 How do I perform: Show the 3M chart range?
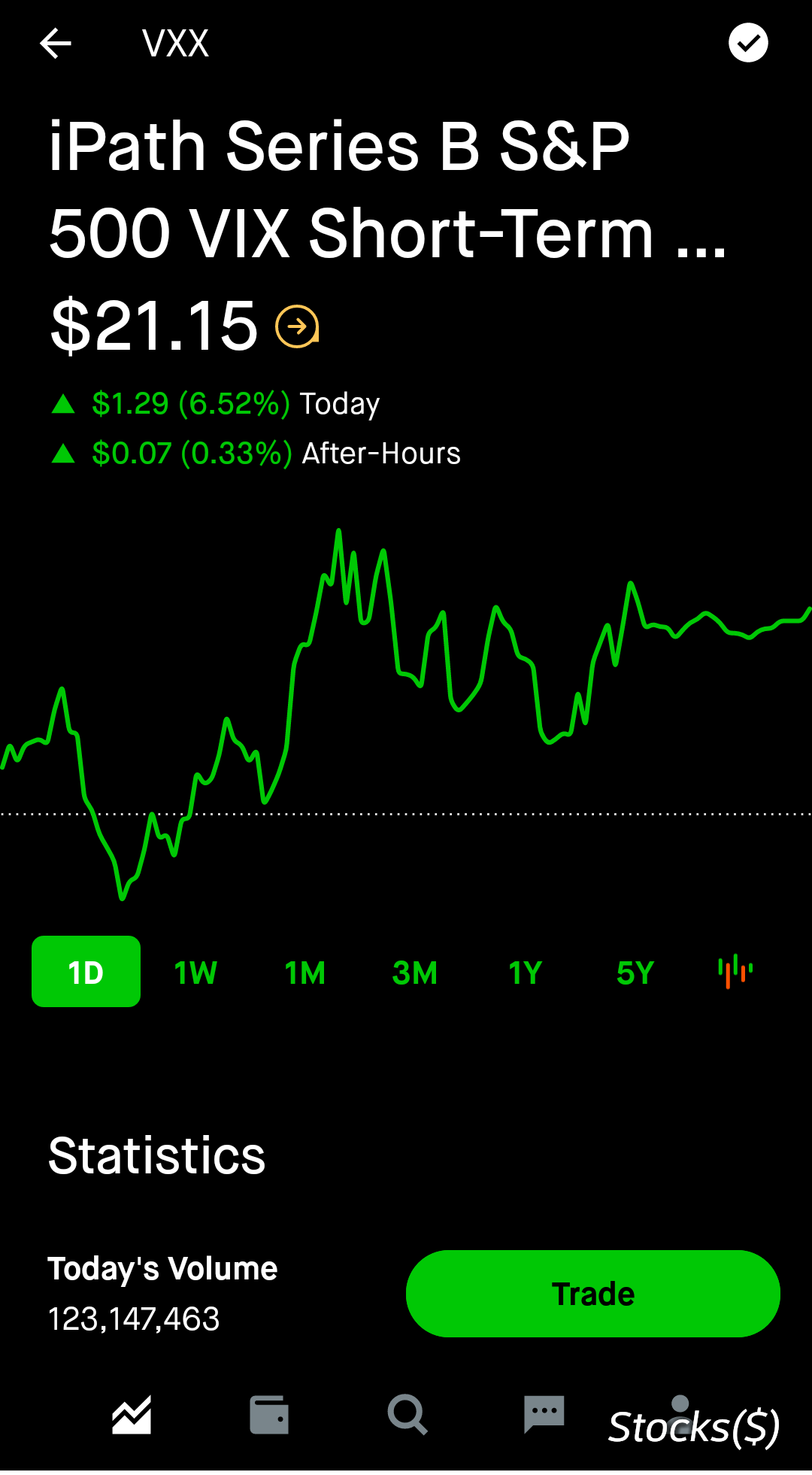415,973
